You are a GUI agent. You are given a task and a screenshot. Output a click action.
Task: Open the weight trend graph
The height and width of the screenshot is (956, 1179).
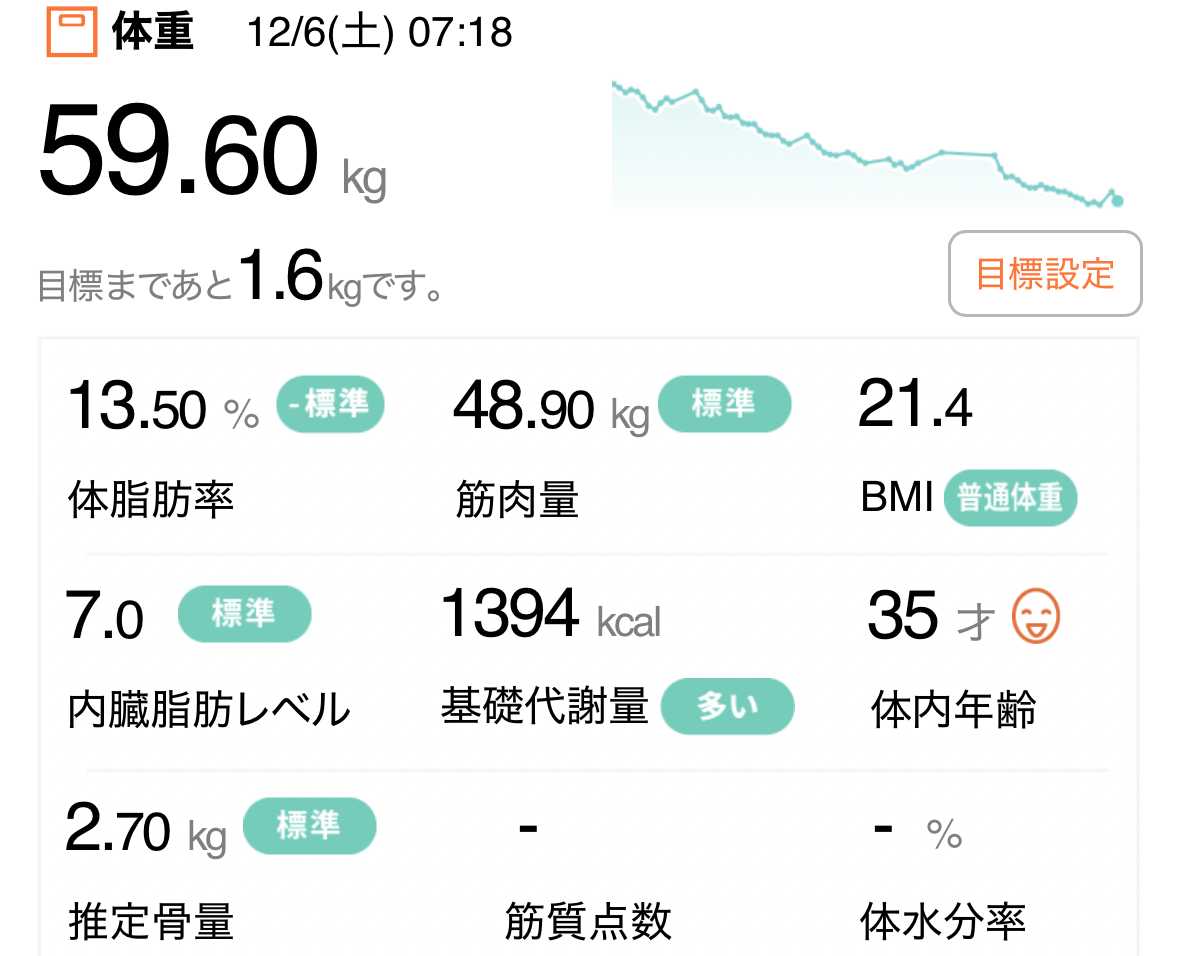click(x=868, y=144)
